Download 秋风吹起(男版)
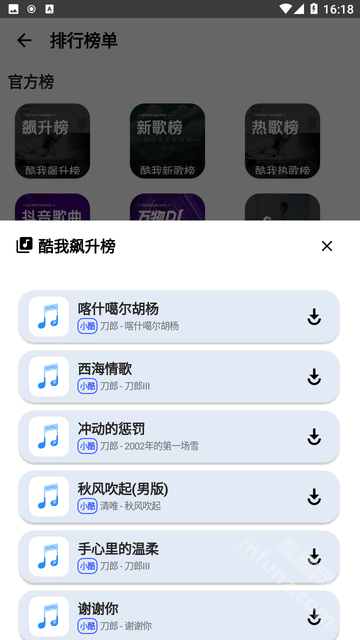This screenshot has width=360, height=640. click(314, 497)
